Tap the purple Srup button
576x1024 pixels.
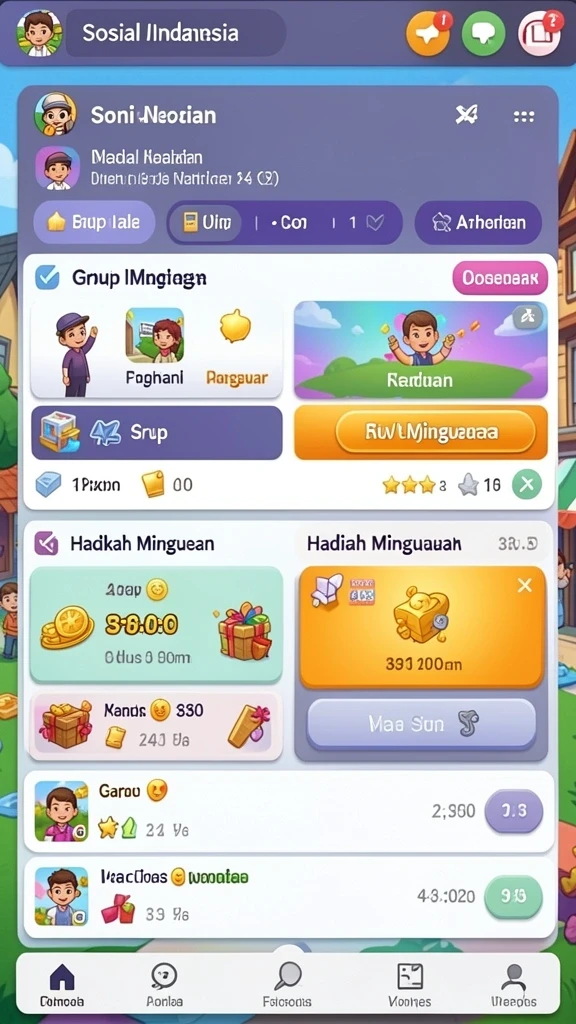pos(157,432)
